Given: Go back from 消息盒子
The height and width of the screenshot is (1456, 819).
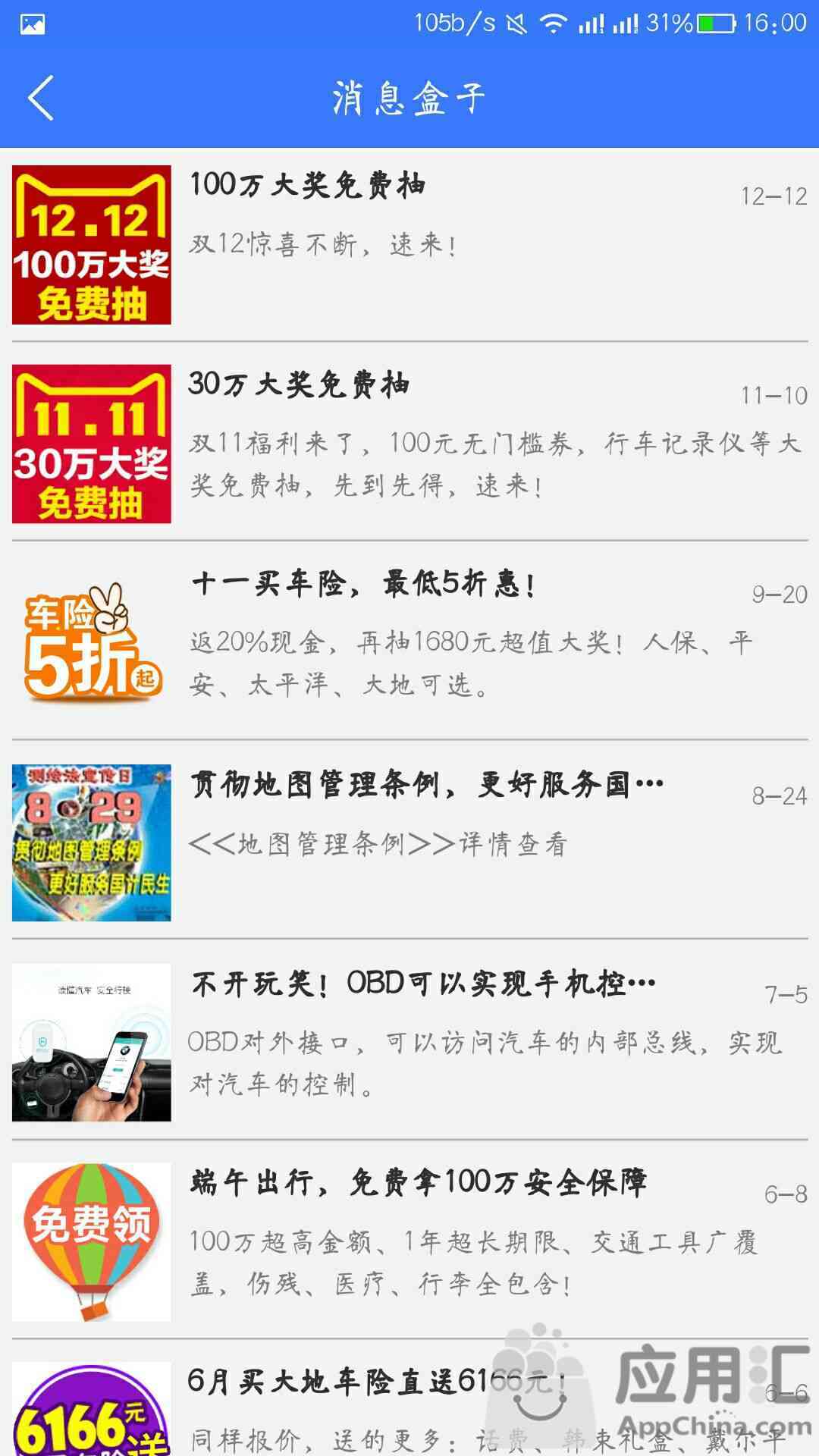Looking at the screenshot, I should point(41,98).
